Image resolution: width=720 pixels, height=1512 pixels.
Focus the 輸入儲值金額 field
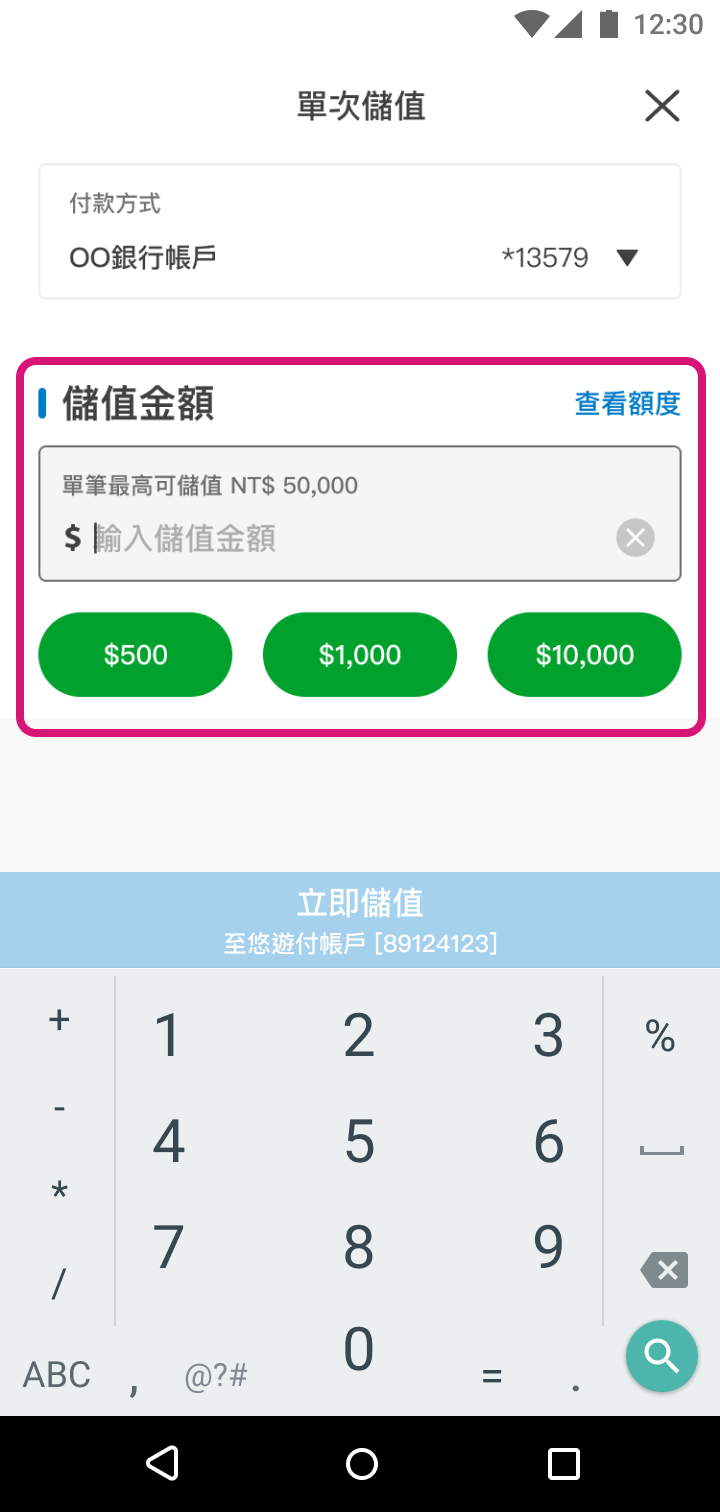[x=340, y=539]
